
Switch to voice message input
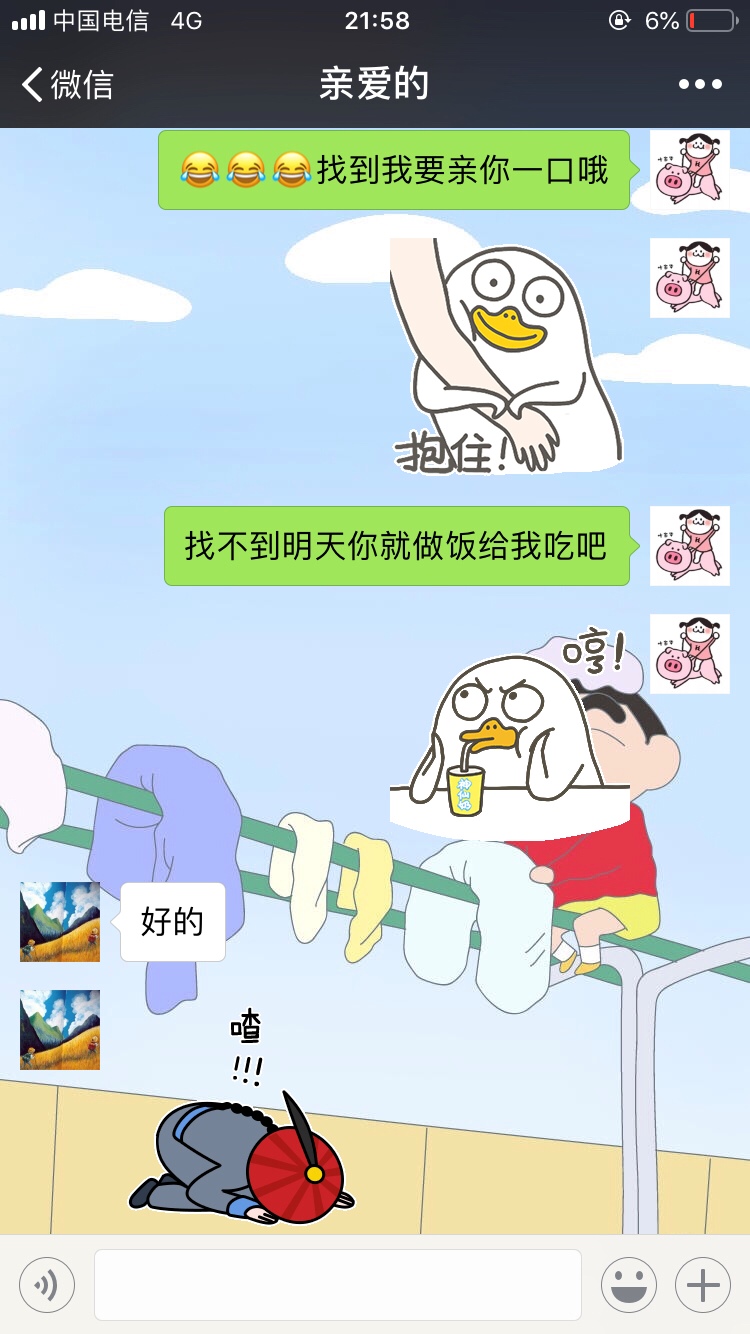tap(47, 1285)
